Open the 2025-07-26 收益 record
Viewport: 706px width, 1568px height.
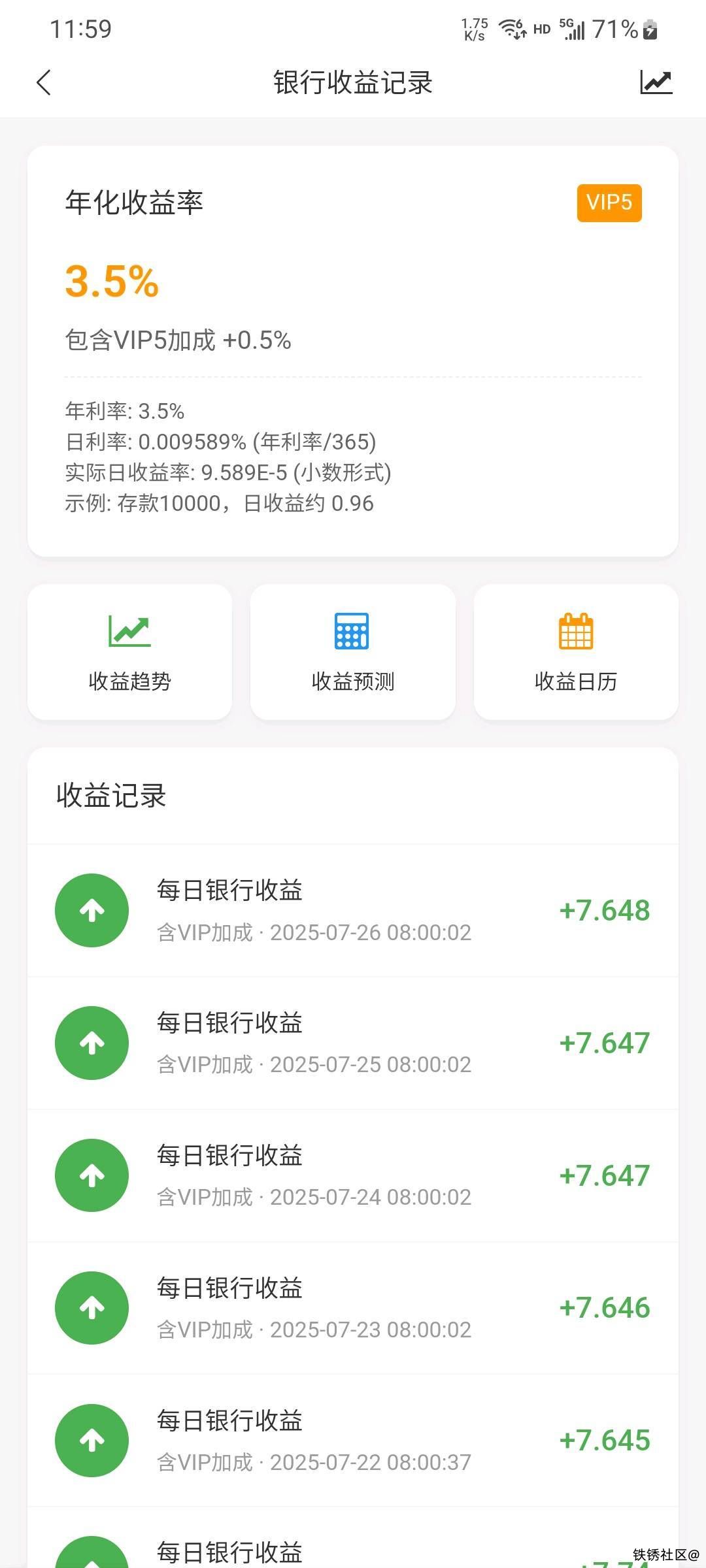click(x=352, y=911)
